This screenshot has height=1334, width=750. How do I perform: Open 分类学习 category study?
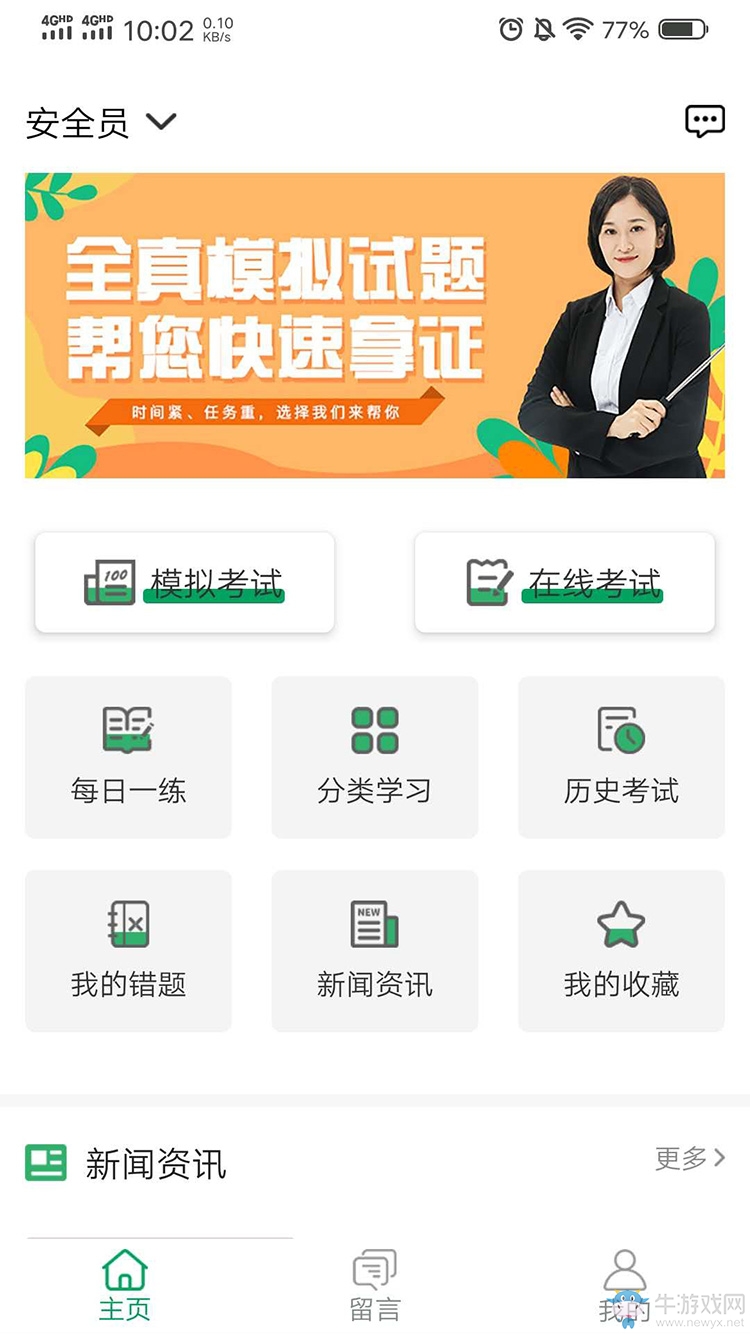(375, 757)
